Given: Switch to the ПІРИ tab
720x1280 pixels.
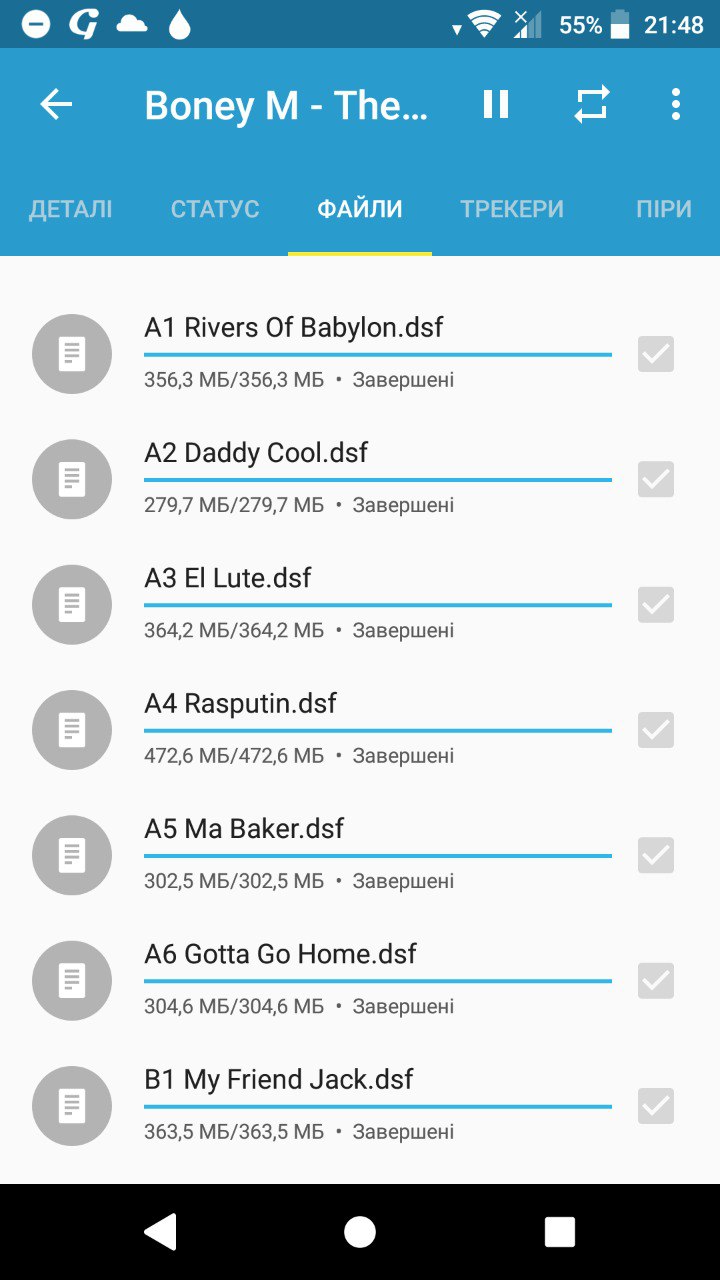Looking at the screenshot, I should 664,209.
